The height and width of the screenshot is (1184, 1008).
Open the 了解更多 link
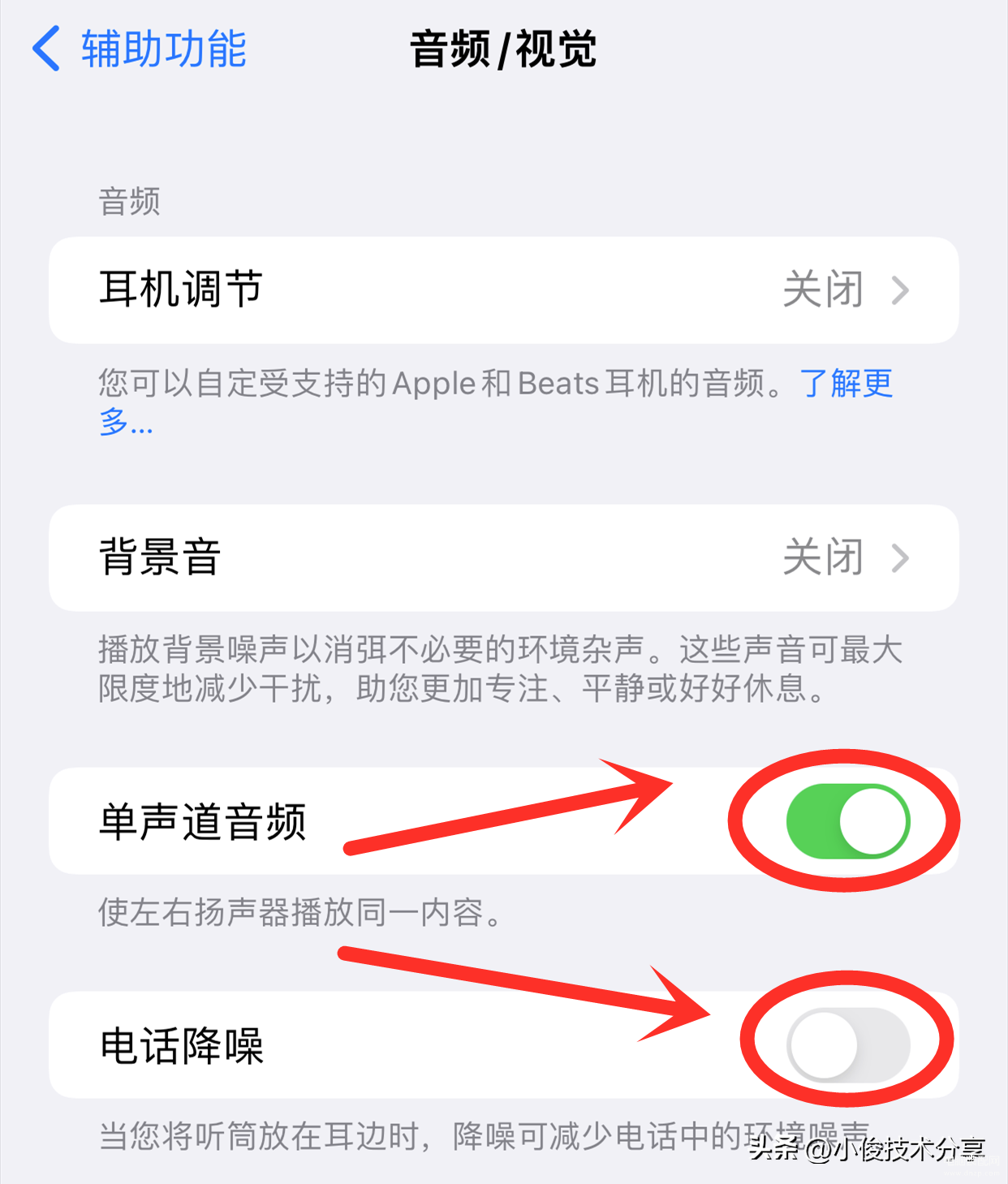point(846,383)
